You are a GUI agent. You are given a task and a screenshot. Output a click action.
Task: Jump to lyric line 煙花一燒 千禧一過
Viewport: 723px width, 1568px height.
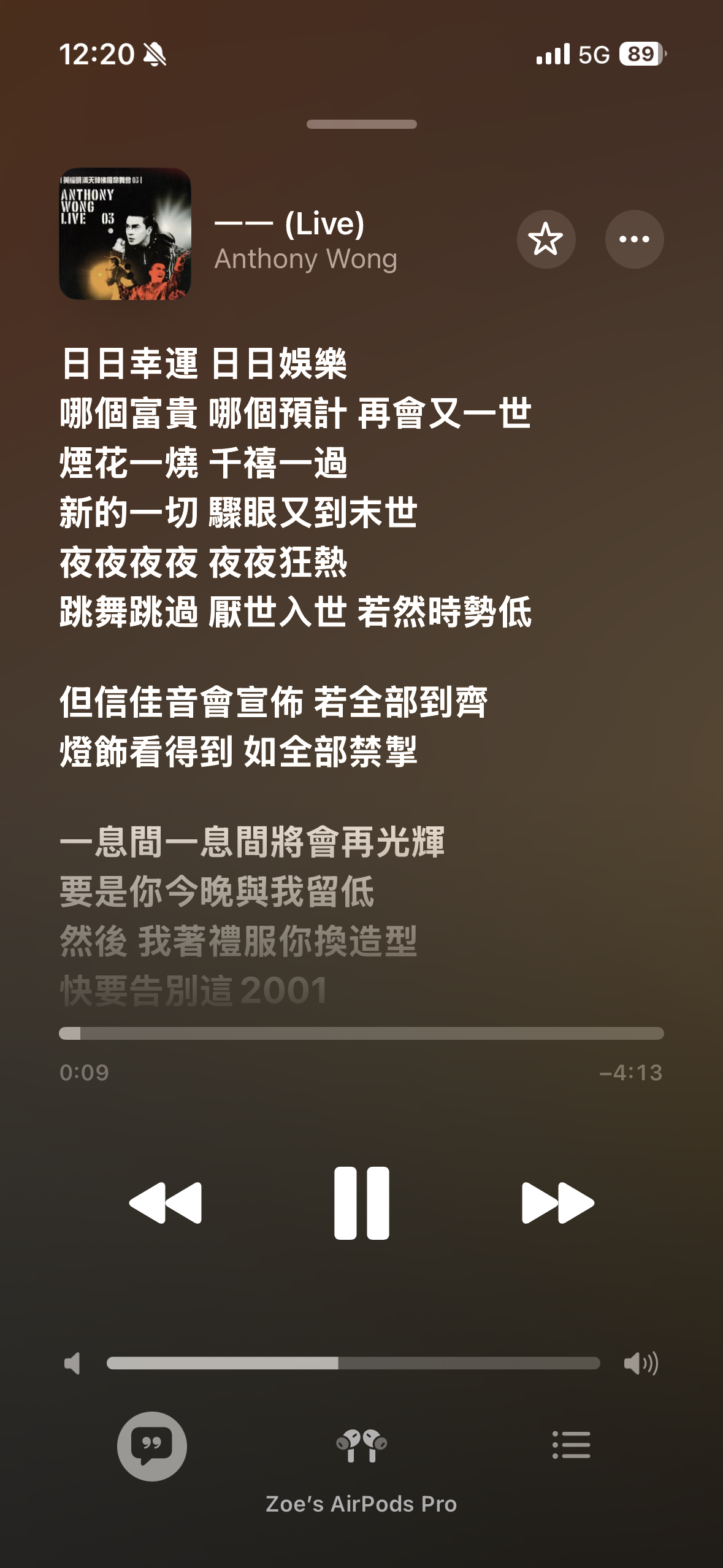click(204, 463)
